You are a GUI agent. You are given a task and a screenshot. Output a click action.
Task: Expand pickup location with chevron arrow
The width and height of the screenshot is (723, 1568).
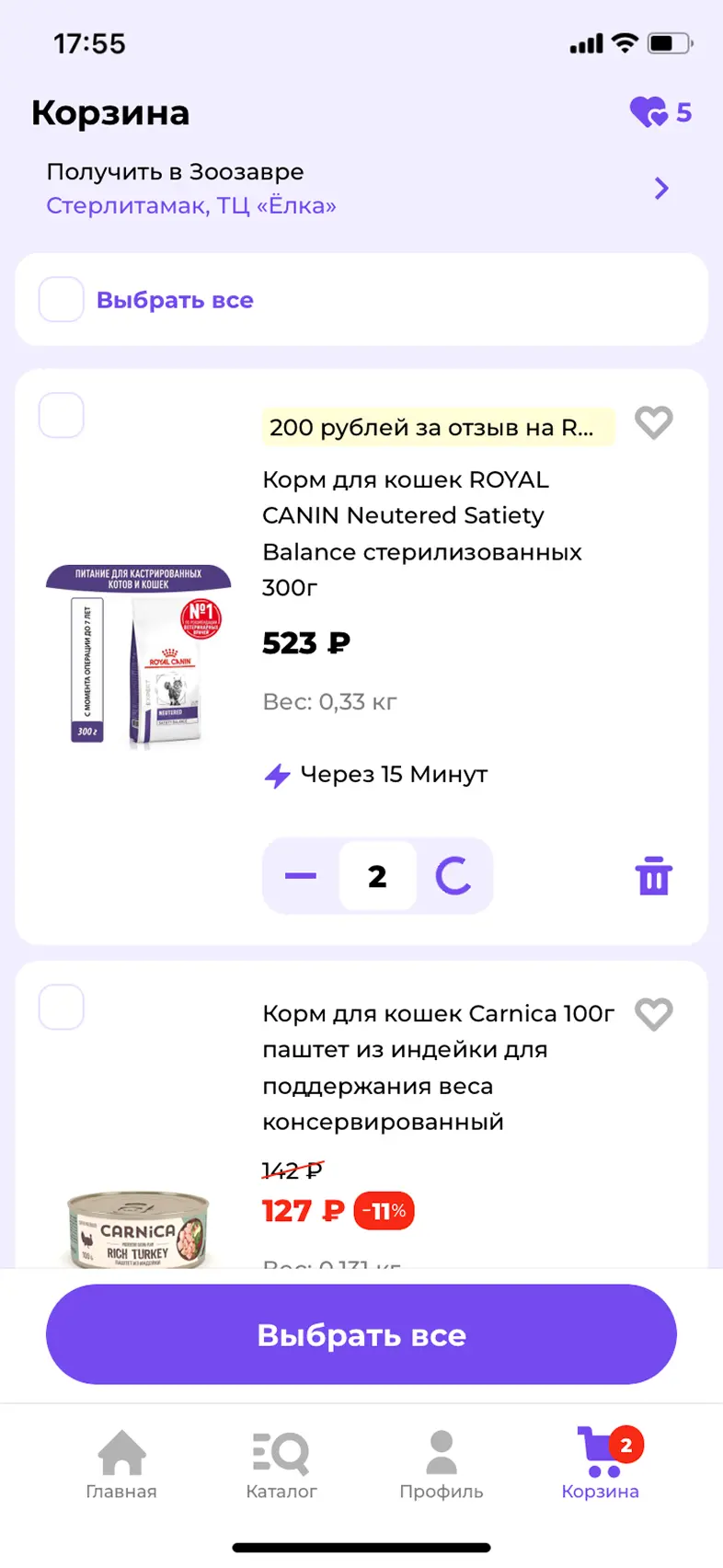(x=660, y=188)
